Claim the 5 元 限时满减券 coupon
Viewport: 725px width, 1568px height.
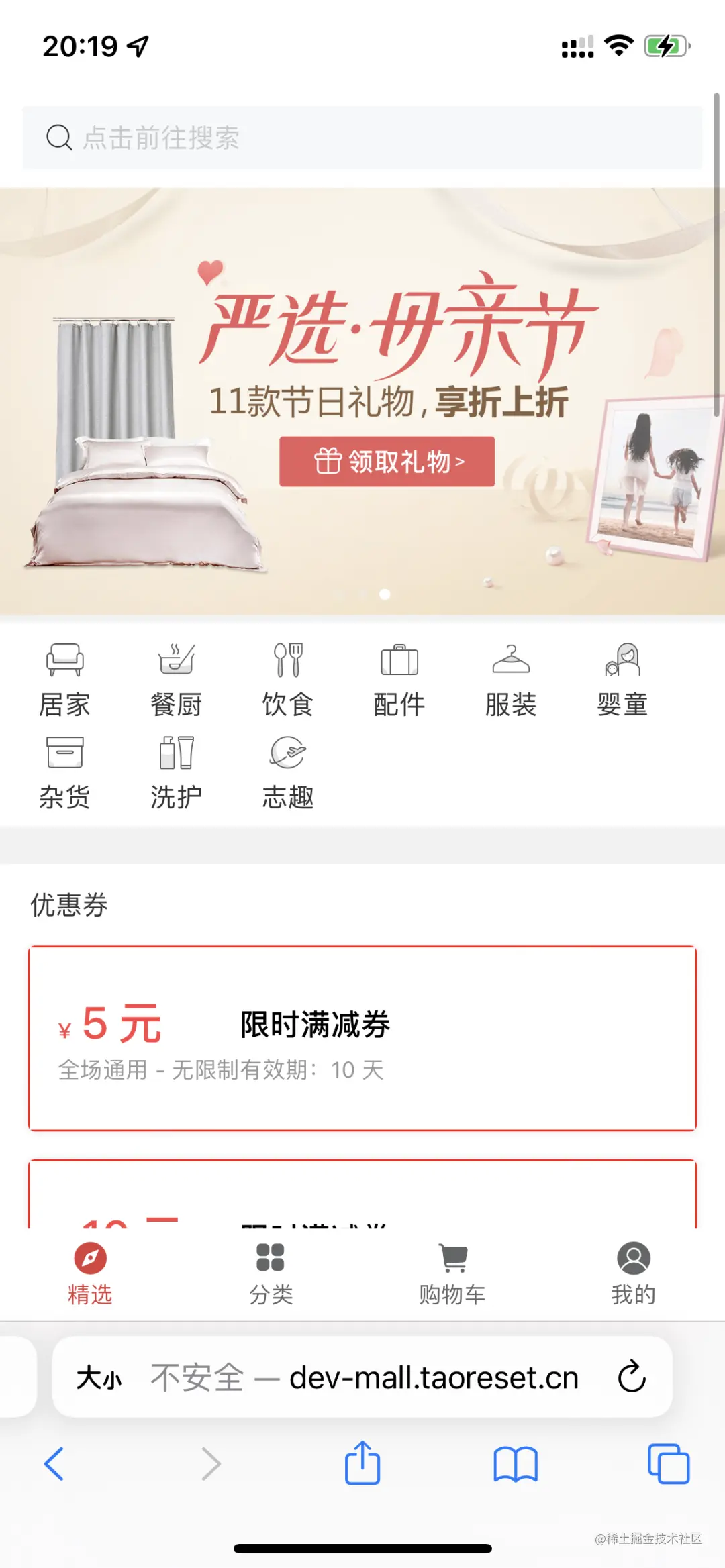point(362,1038)
